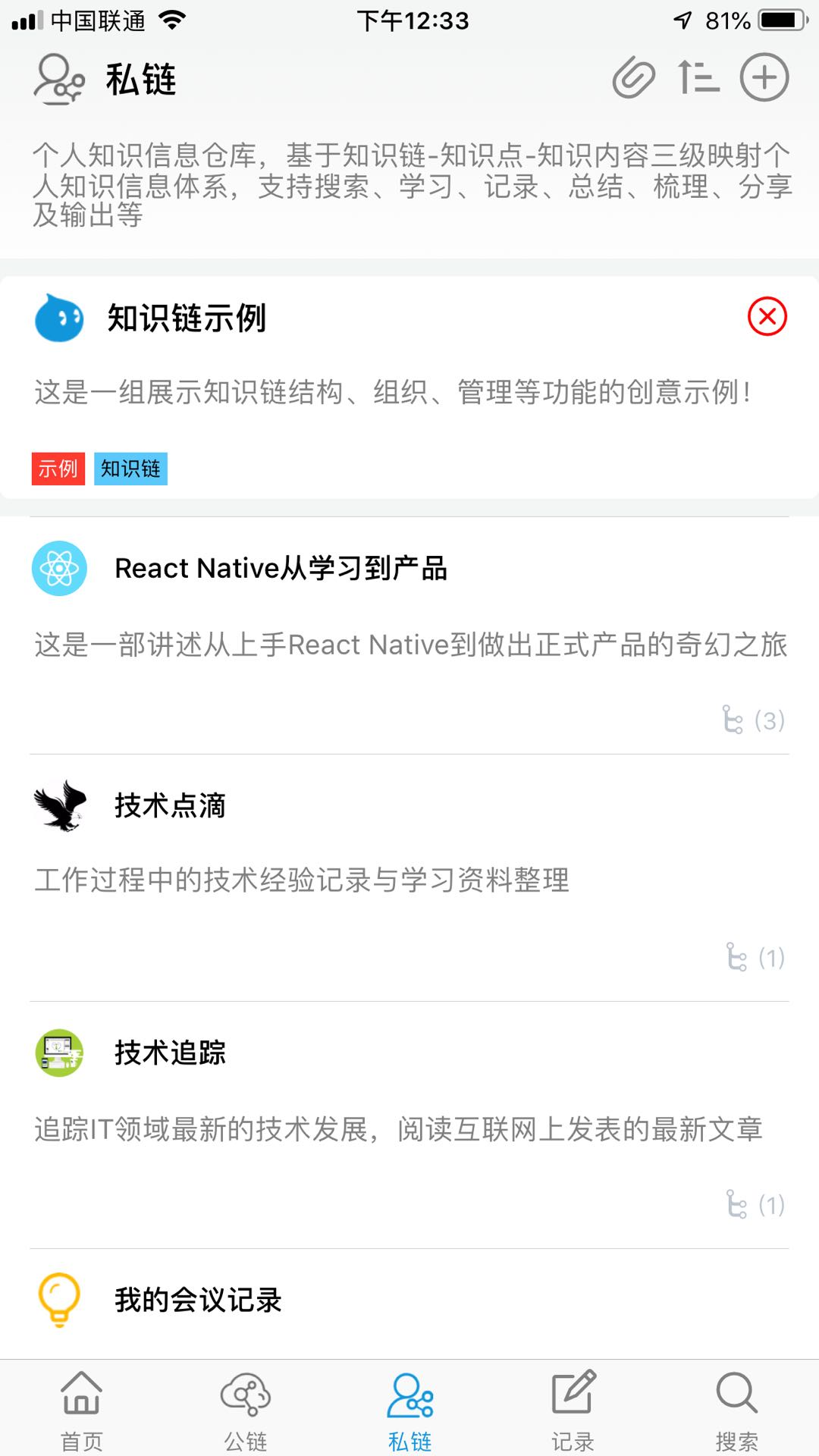Select the blue 知识链 tag
Image resolution: width=819 pixels, height=1456 pixels.
[130, 469]
